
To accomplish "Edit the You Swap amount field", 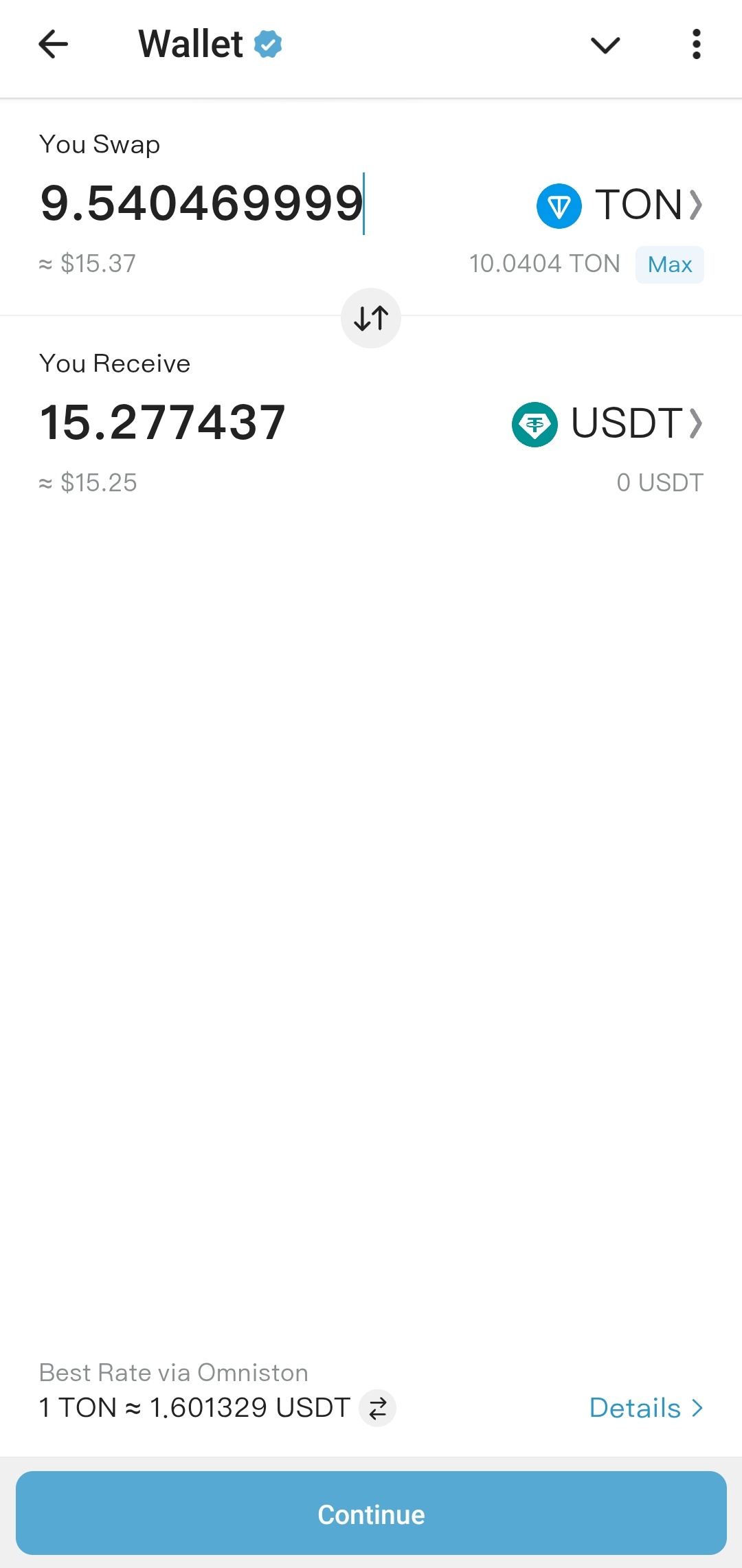I will 202,204.
